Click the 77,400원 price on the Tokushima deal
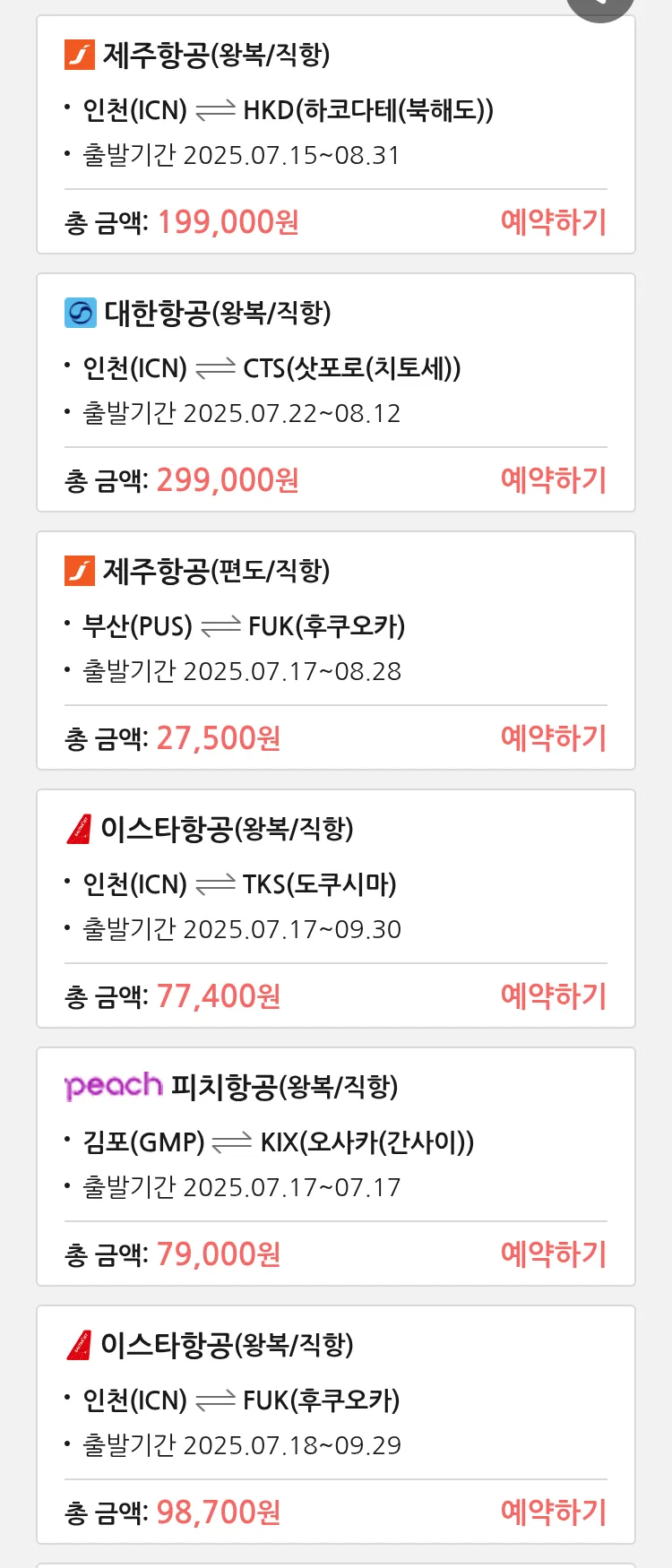The width and height of the screenshot is (672, 1568). point(218,995)
